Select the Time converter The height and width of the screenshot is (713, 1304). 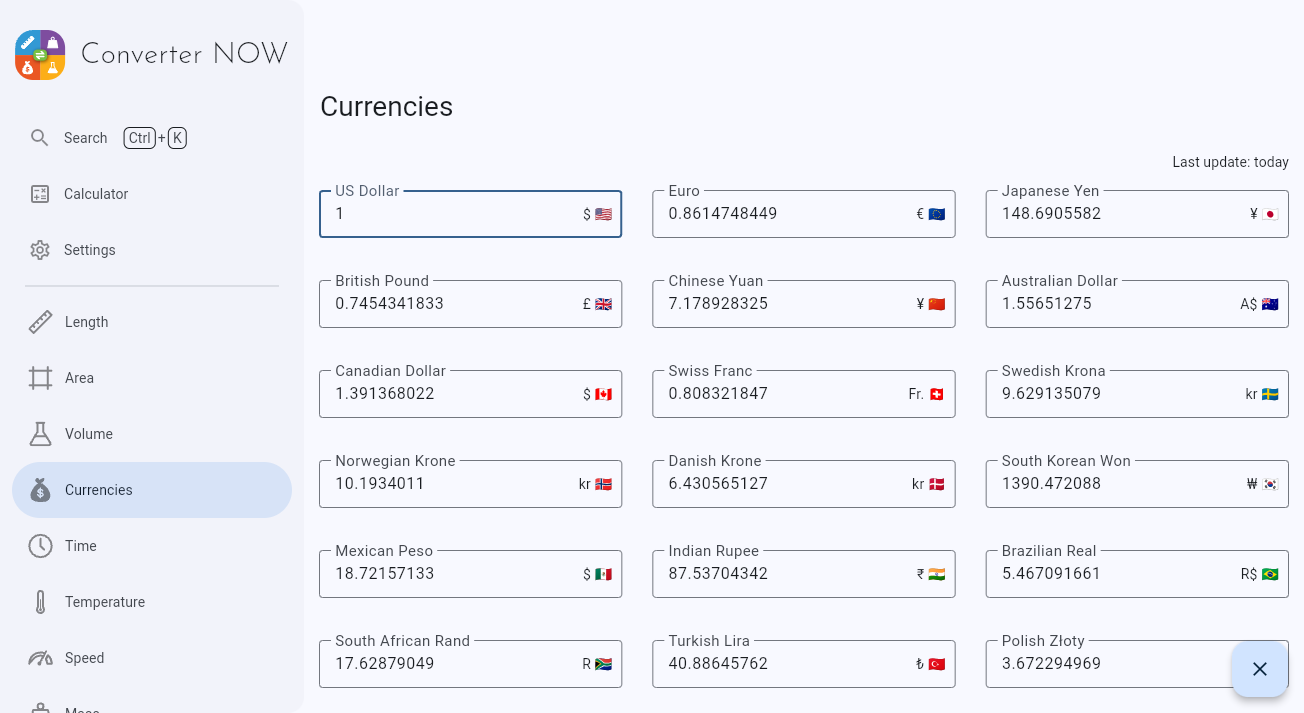click(80, 546)
